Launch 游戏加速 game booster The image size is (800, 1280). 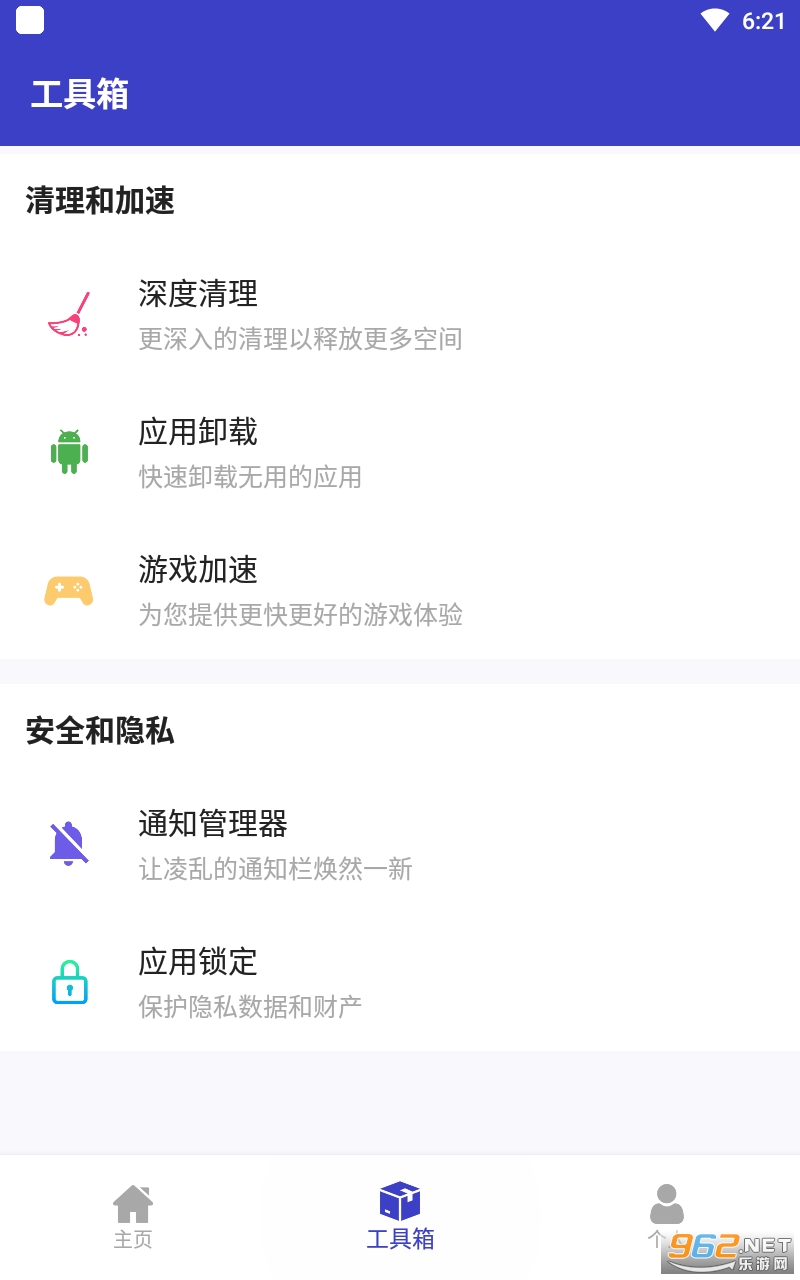pos(300,590)
